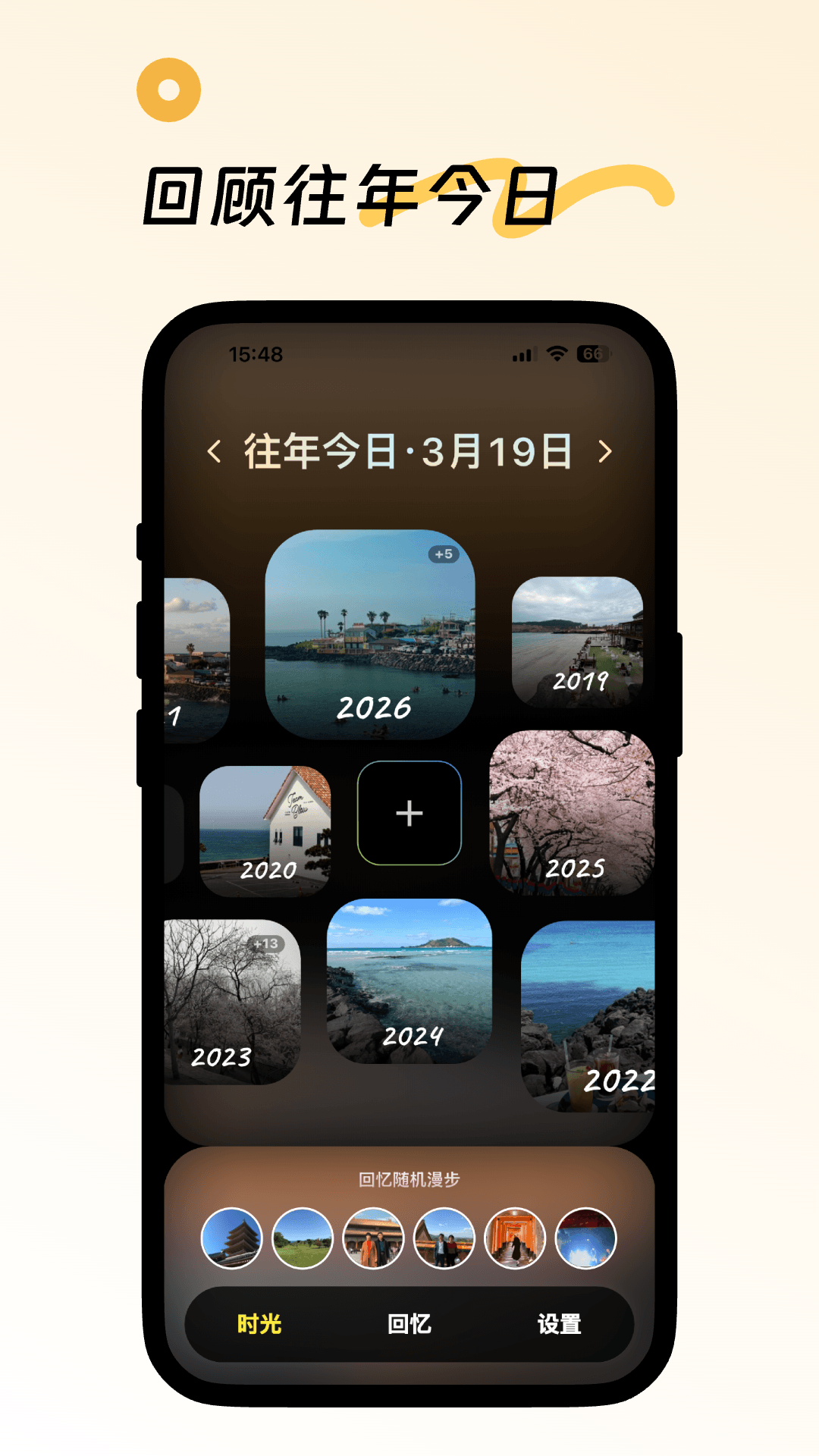
Task: Select the highlighted 时光 tab
Action: point(259,1325)
